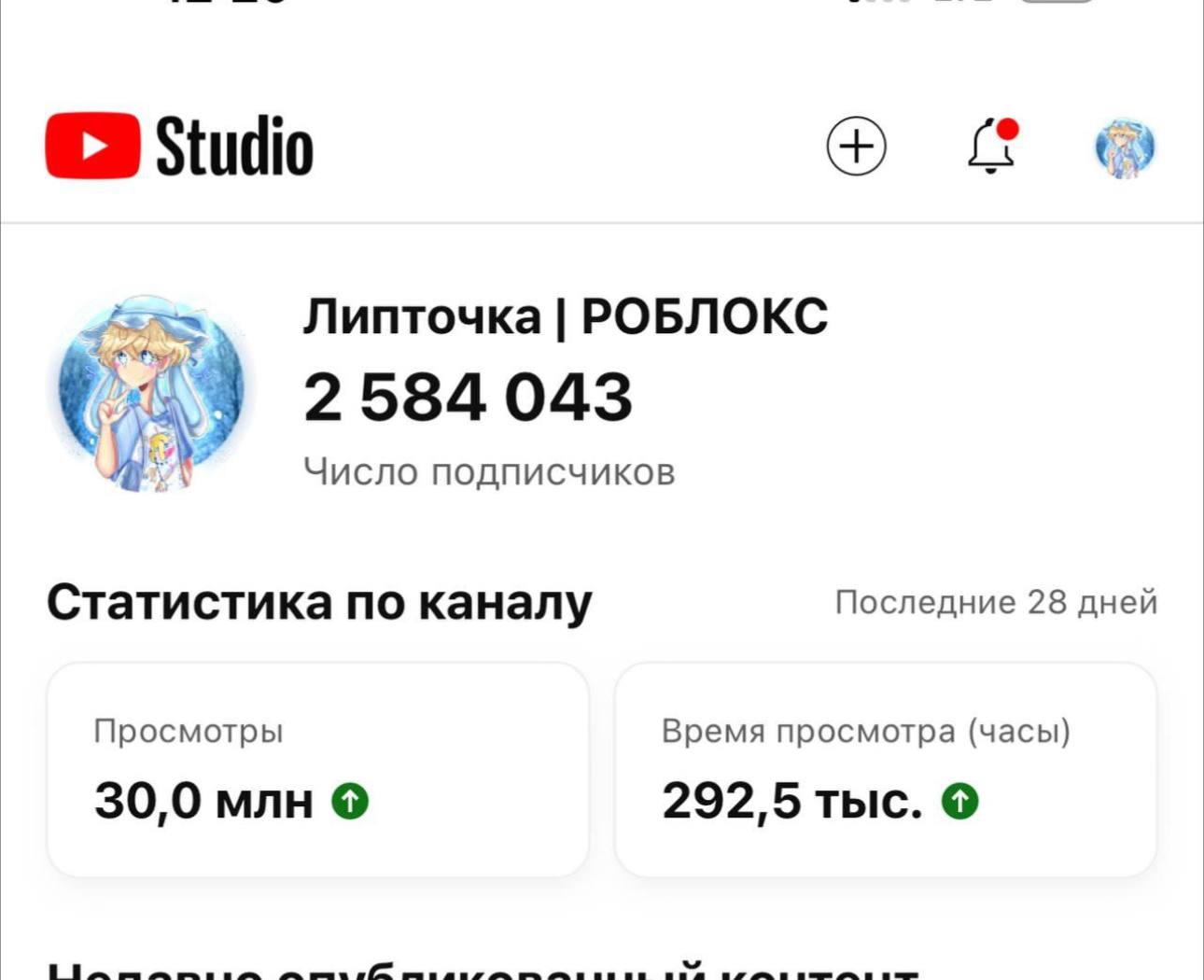Open the notifications bell
The height and width of the screenshot is (980, 1204).
[991, 147]
